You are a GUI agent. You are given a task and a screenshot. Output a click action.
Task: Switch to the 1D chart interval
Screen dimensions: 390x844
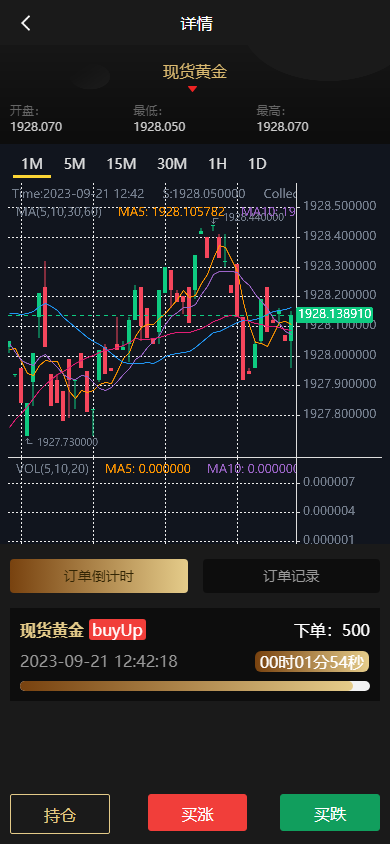click(257, 164)
